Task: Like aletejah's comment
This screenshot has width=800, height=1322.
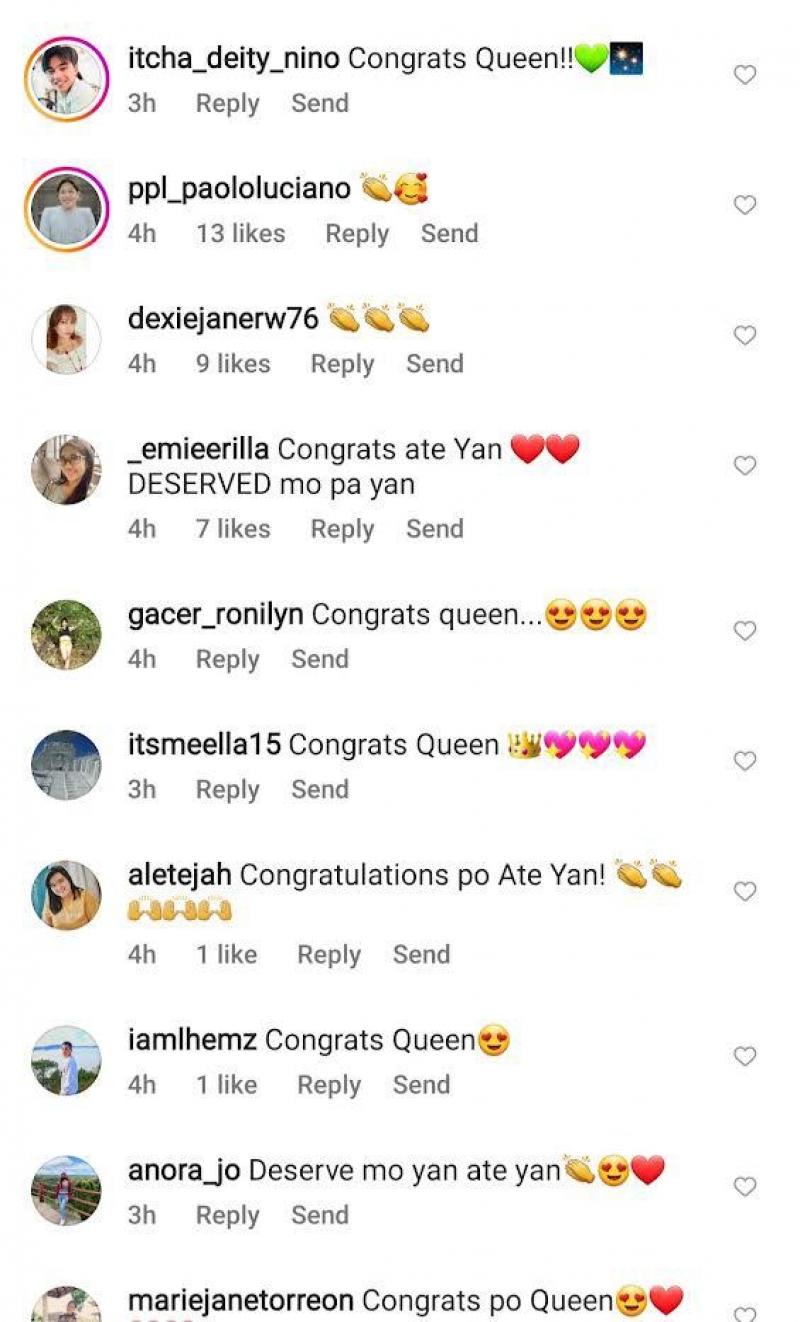Action: [x=745, y=891]
